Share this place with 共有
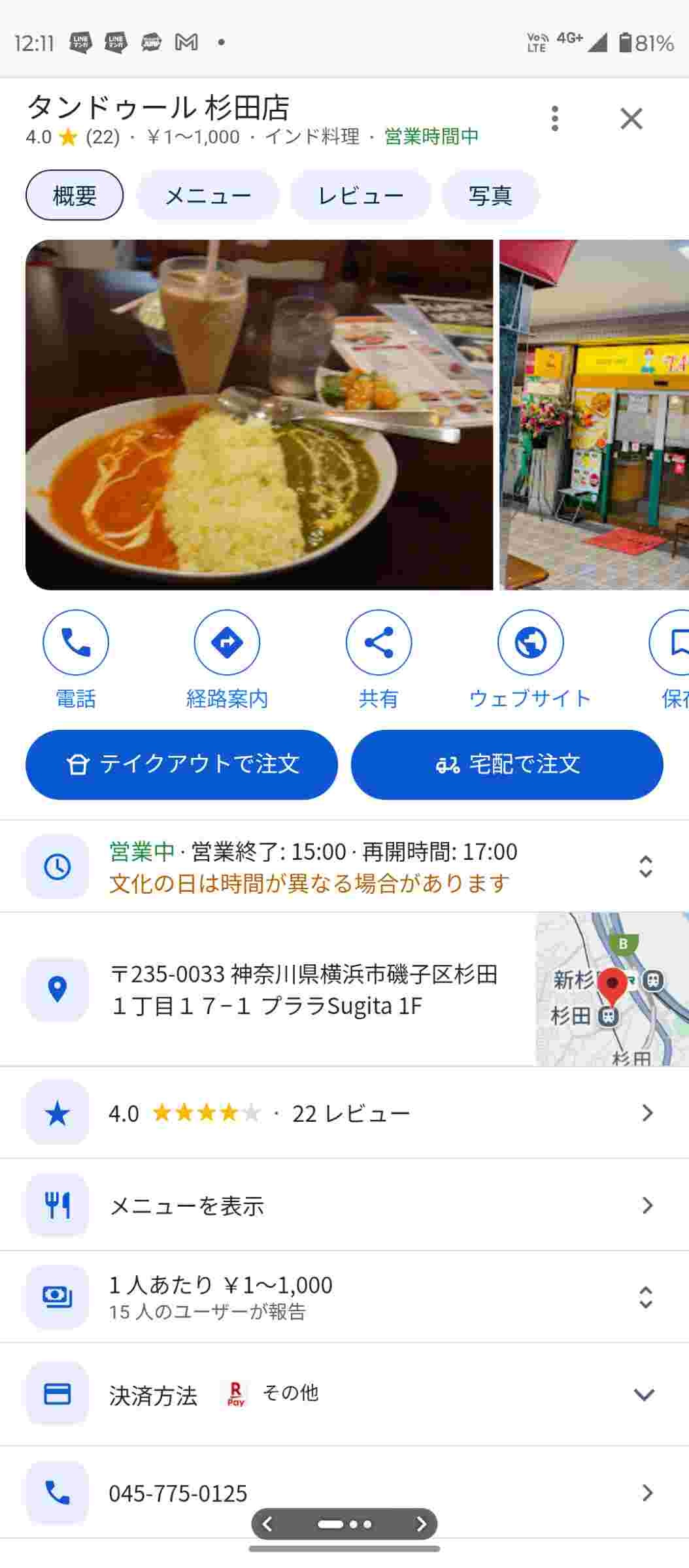 click(378, 643)
